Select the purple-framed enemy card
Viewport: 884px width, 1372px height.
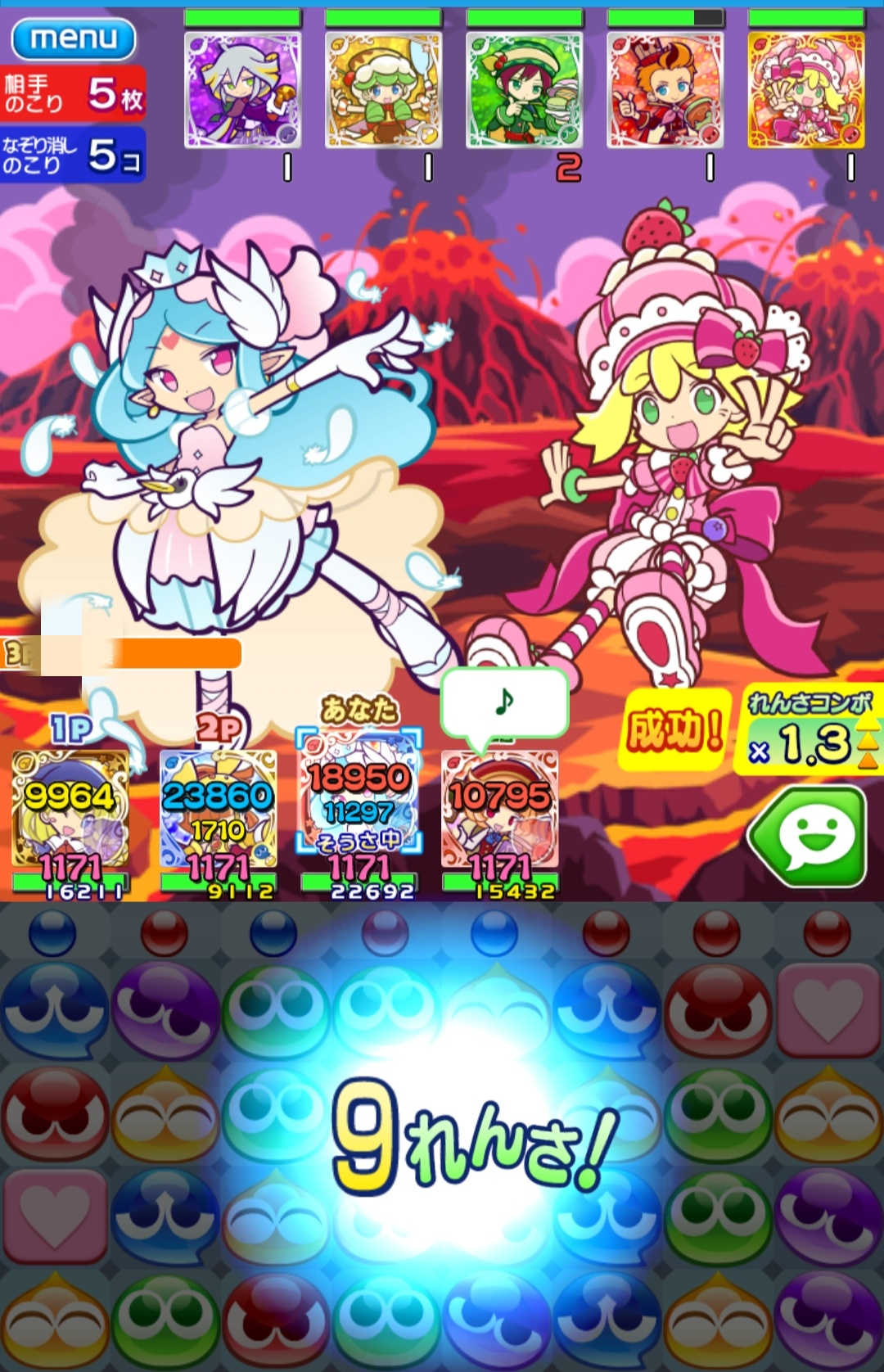242,90
